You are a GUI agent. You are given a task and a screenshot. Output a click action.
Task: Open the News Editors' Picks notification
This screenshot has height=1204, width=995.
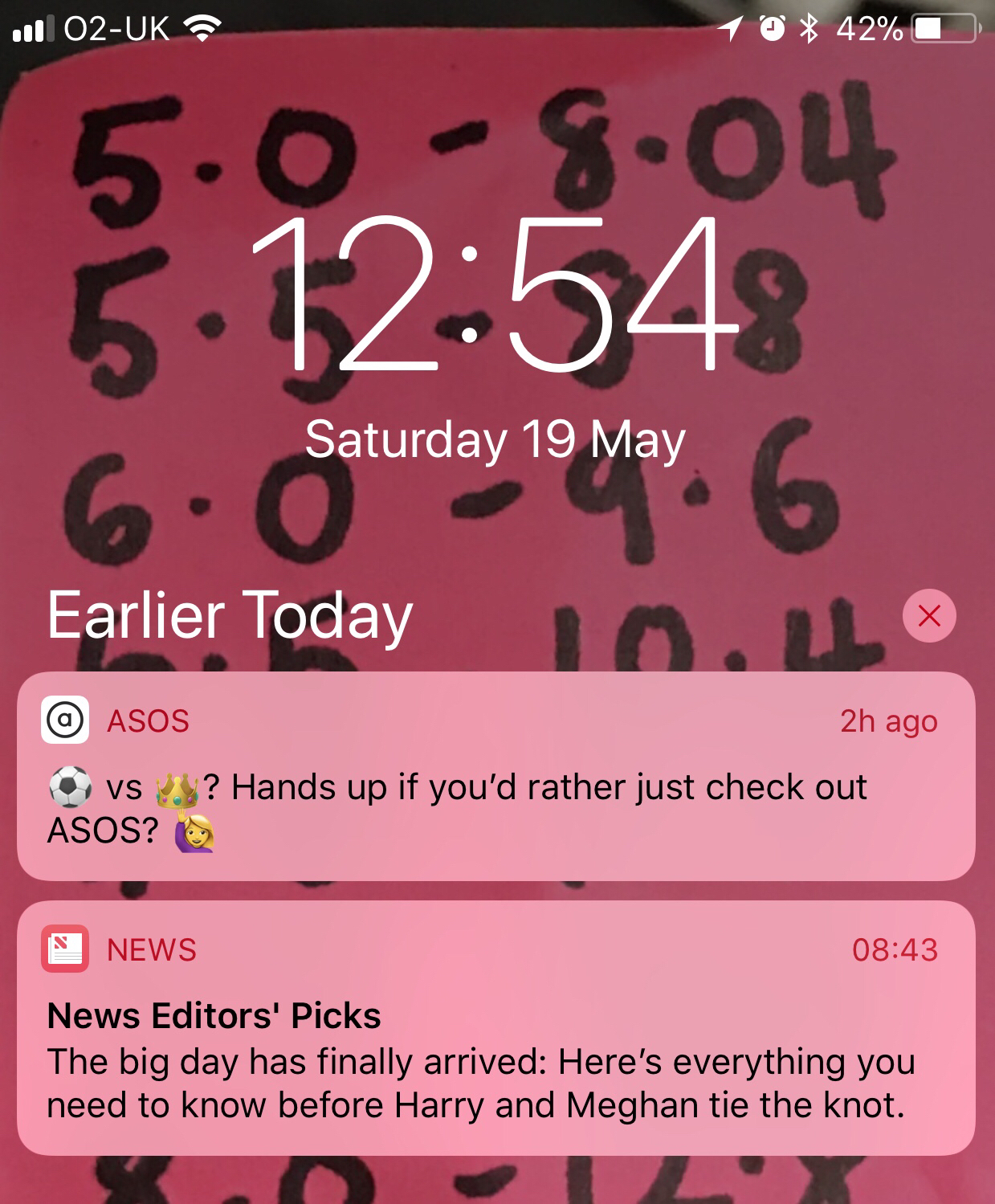point(495,1028)
